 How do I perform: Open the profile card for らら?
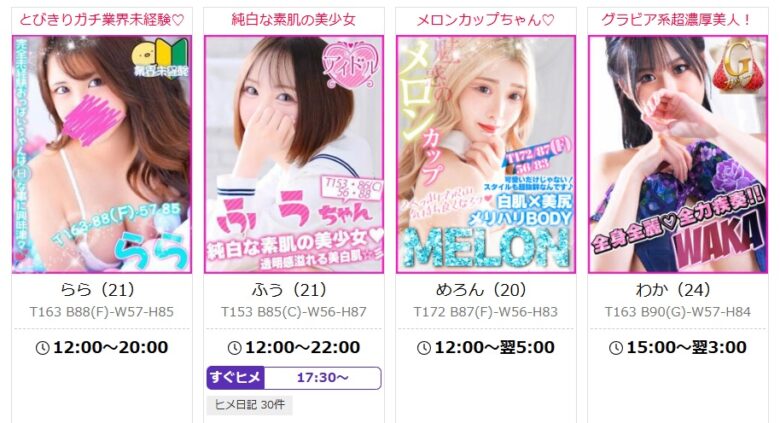pos(101,155)
